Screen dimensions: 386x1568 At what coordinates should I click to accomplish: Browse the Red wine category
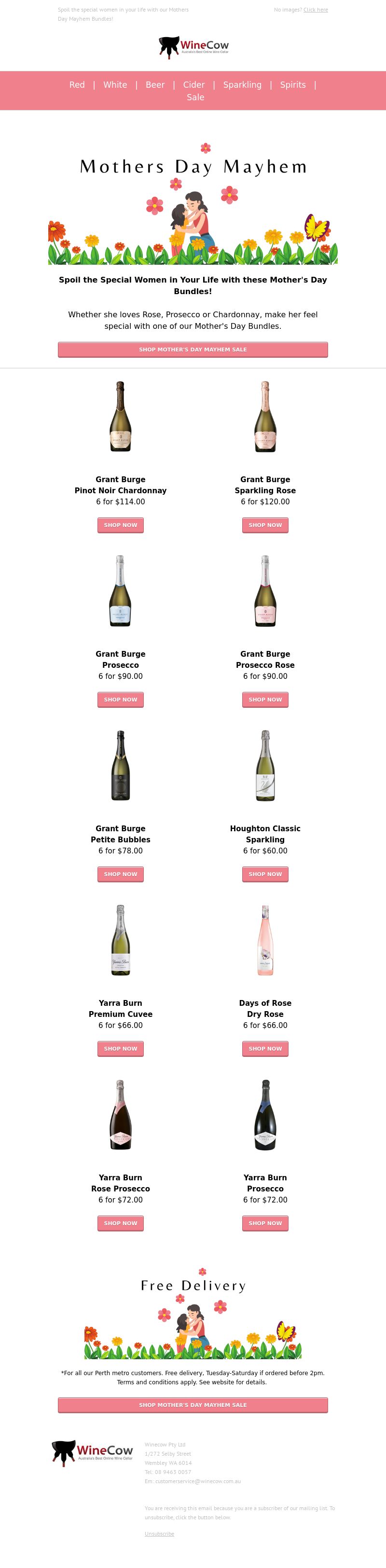(x=77, y=84)
